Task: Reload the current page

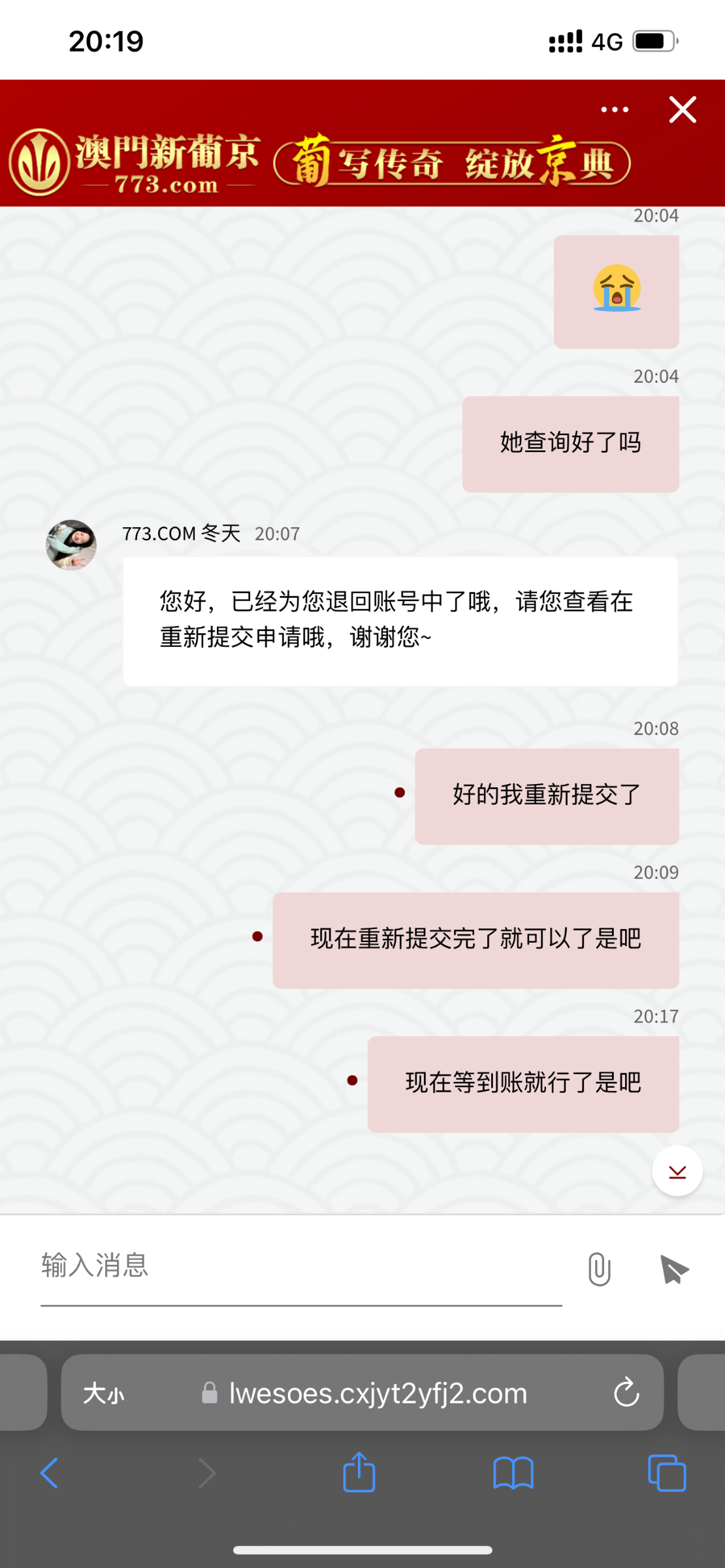Action: [626, 1392]
